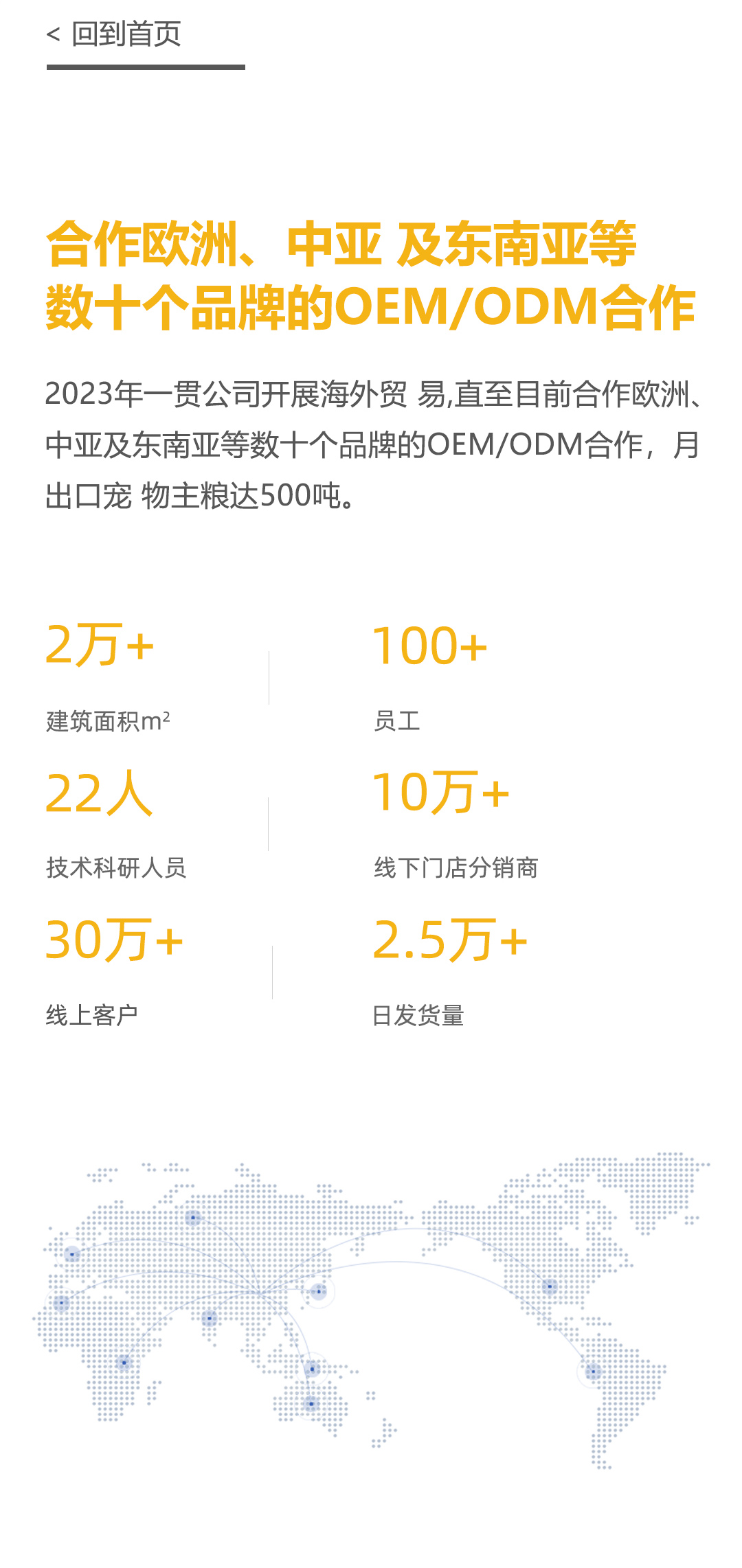Click the back chevron icon beside 回到首页
Screen dimensions: 742x1568
pos(55,34)
